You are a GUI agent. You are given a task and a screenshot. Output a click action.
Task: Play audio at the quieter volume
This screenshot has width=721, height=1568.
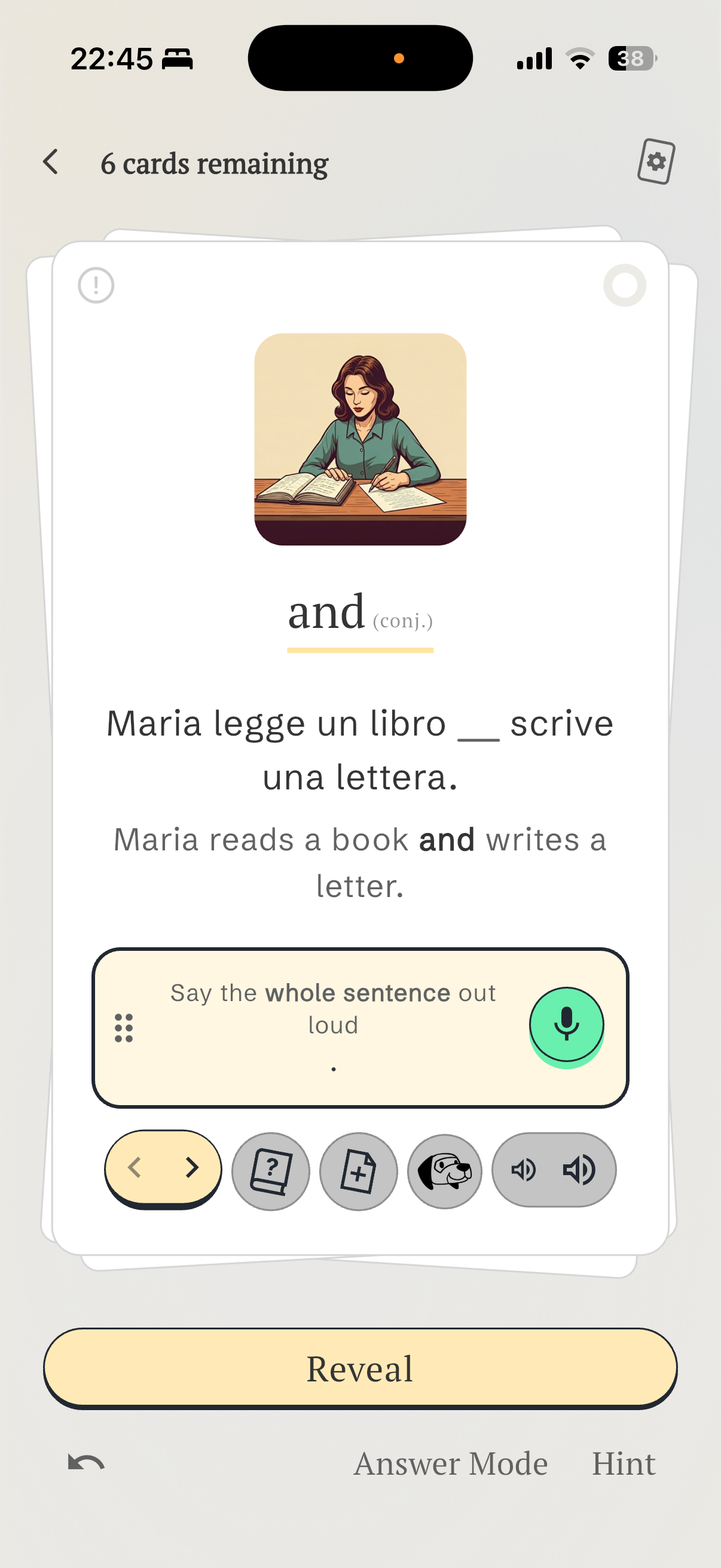pyautogui.click(x=523, y=1169)
